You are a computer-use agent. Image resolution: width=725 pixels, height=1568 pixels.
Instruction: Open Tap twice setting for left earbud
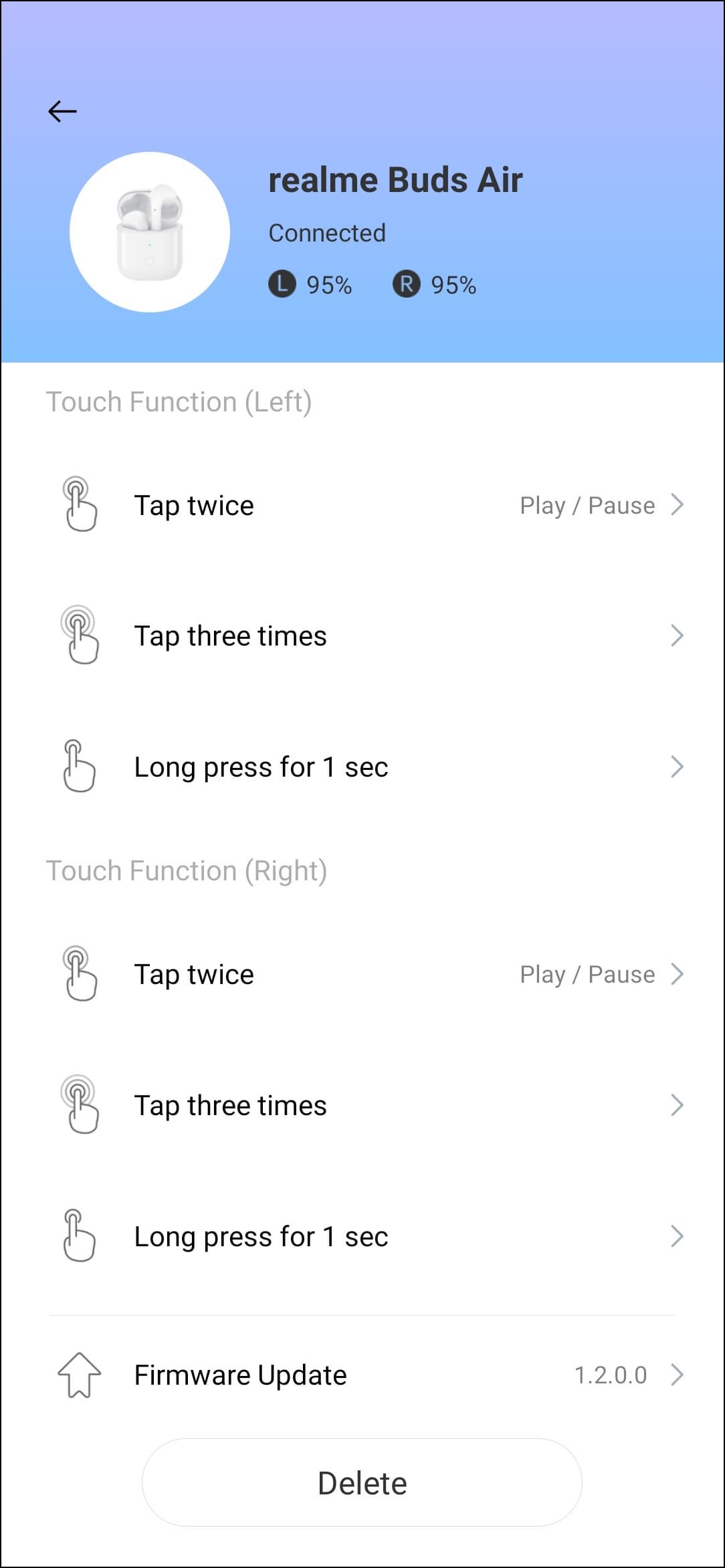click(362, 506)
